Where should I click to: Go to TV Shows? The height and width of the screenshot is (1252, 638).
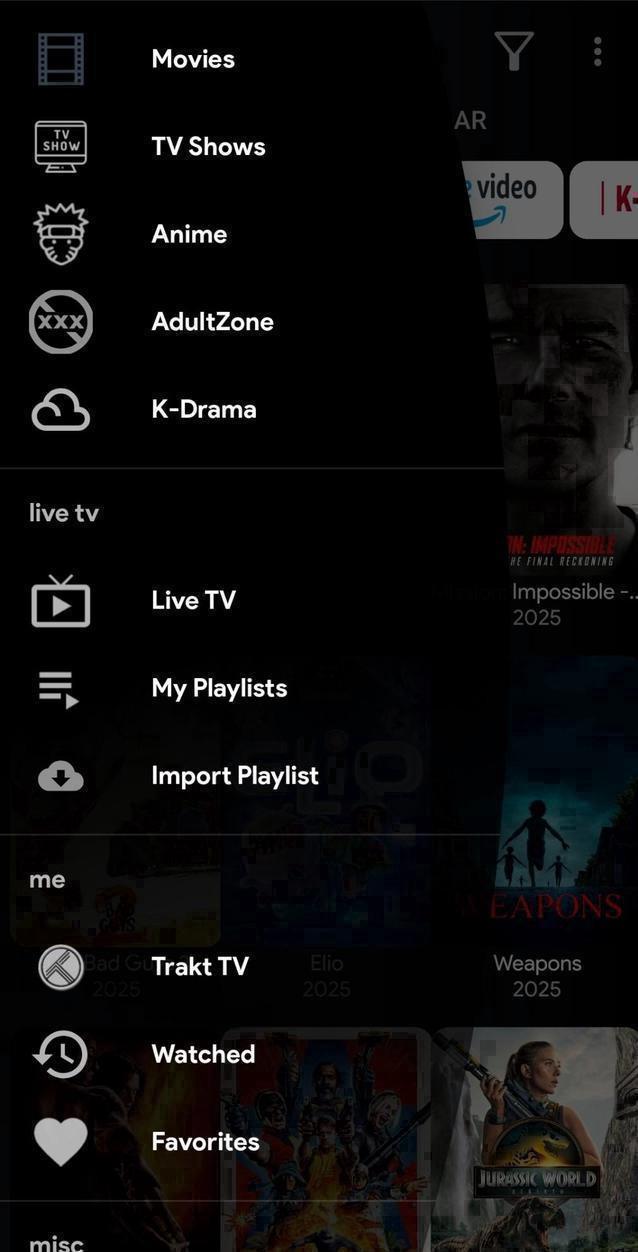pos(208,147)
